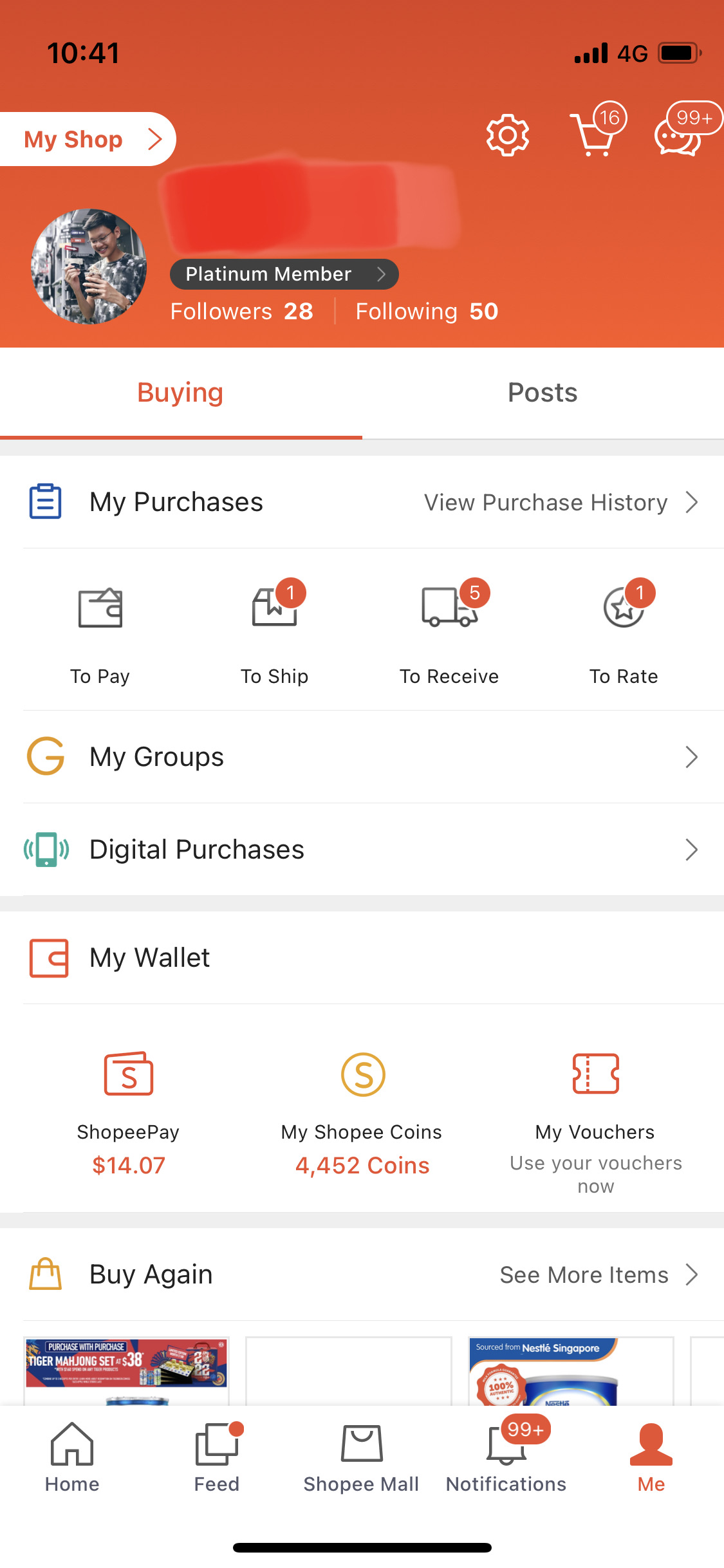
Task: Tap the profile avatar photo
Action: point(89,266)
